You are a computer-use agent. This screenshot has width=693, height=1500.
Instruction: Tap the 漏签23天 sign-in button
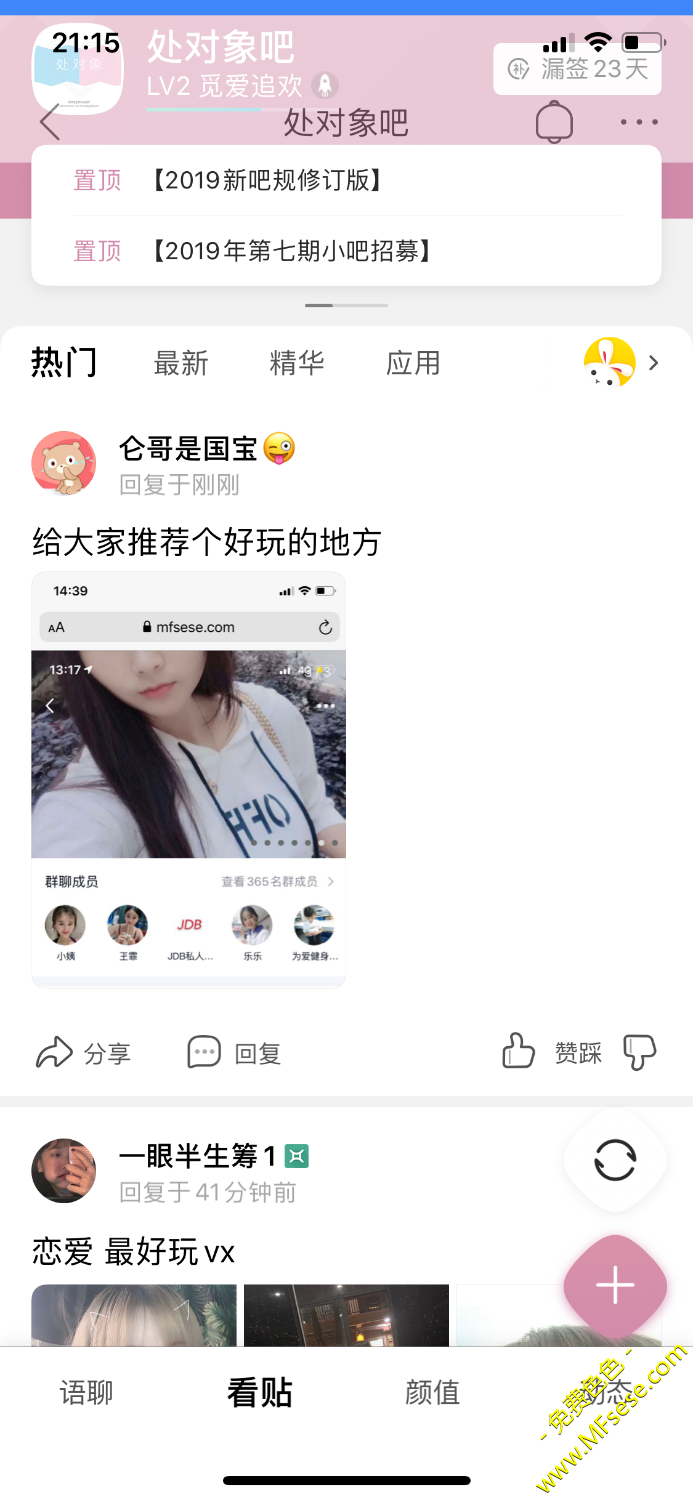[578, 69]
